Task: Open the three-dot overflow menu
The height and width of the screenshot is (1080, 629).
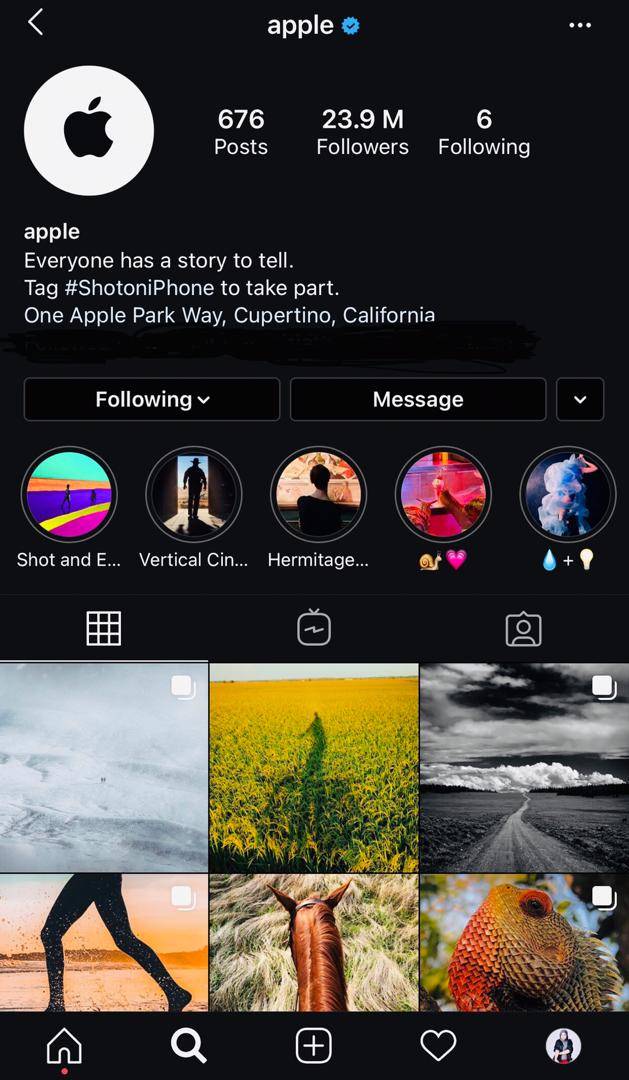Action: [580, 25]
